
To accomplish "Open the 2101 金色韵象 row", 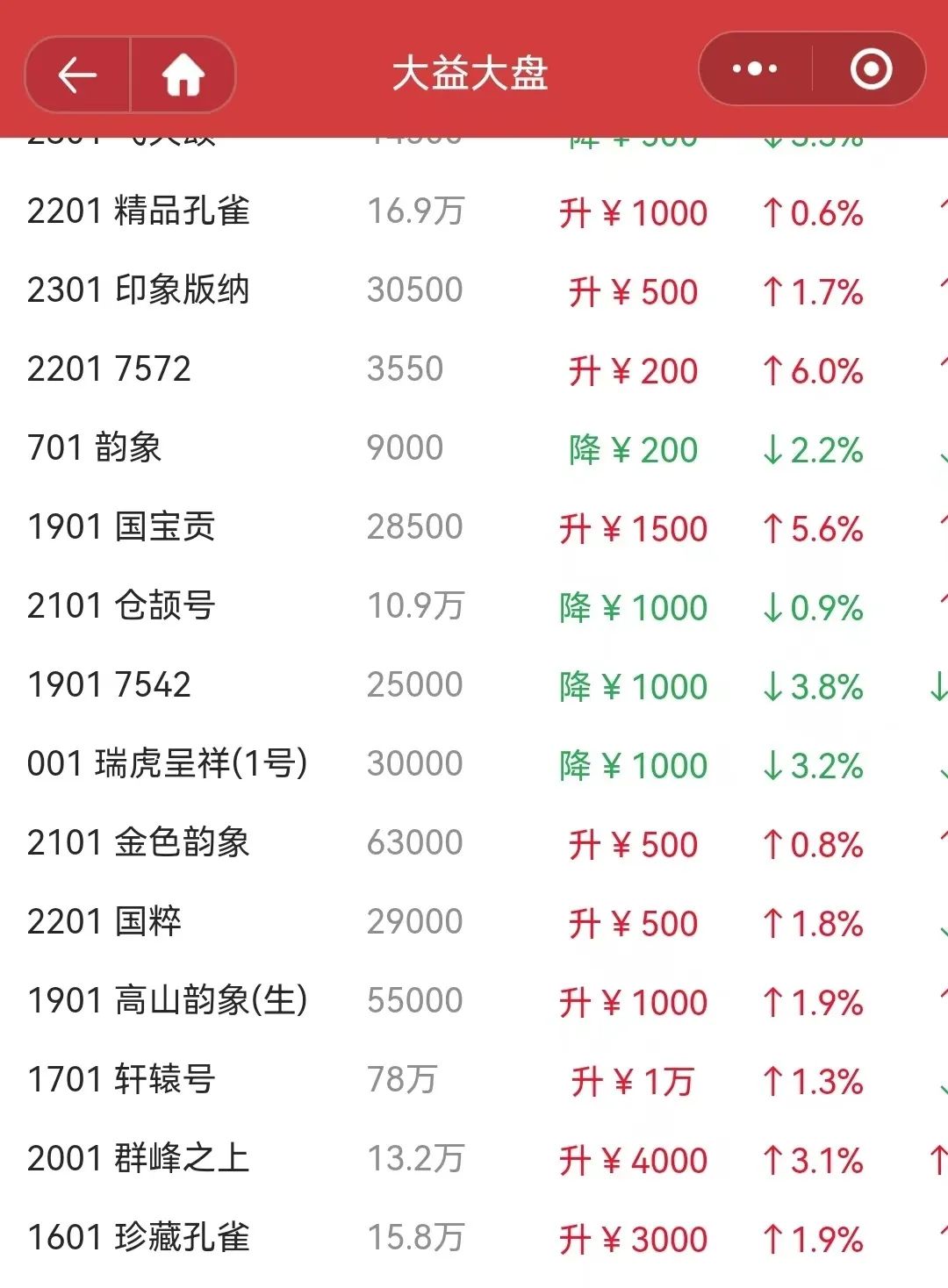I will pyautogui.click(x=474, y=843).
